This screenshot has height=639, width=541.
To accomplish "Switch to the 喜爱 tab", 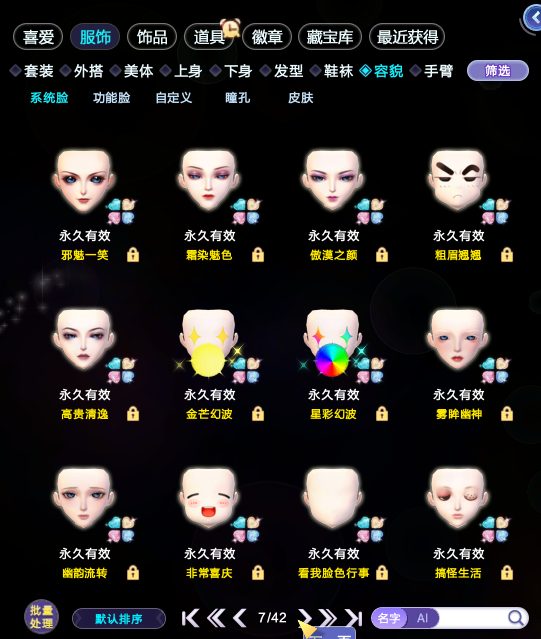I will (x=38, y=37).
